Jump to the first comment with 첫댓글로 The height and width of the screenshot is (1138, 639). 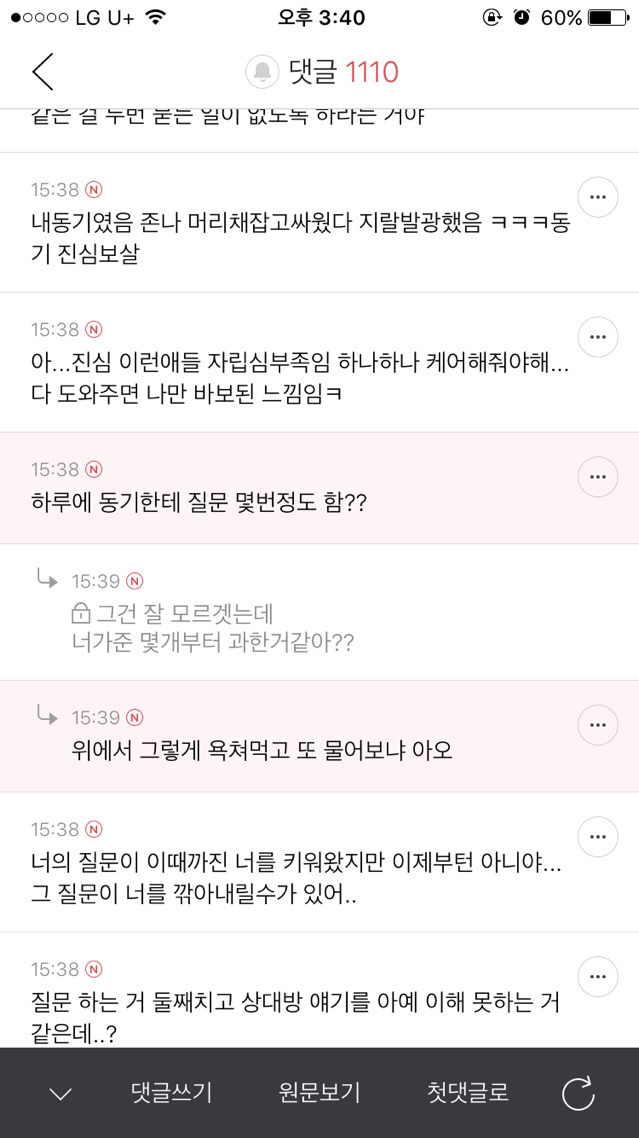(x=467, y=1093)
